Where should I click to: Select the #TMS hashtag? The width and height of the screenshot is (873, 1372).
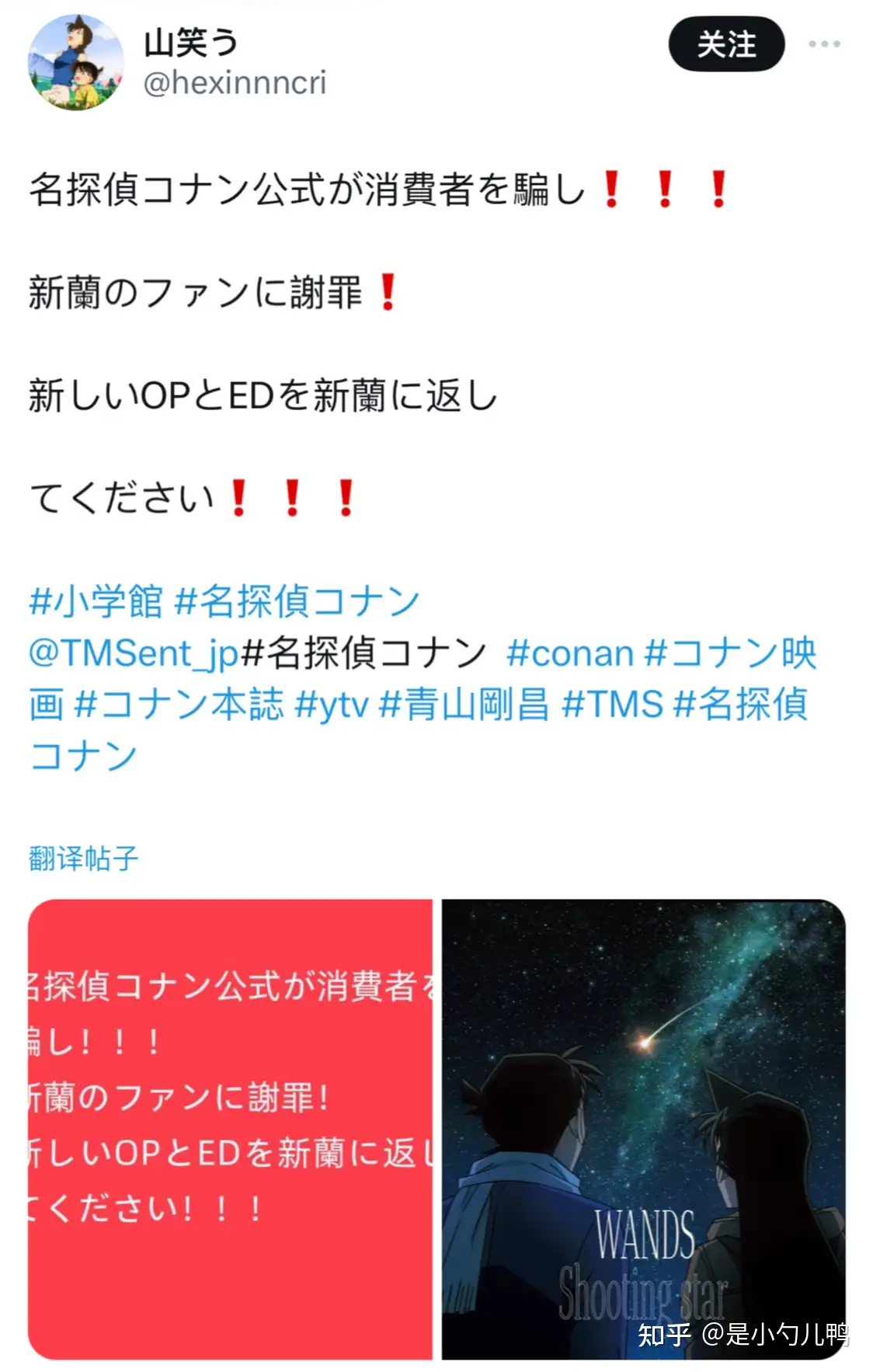coord(612,704)
